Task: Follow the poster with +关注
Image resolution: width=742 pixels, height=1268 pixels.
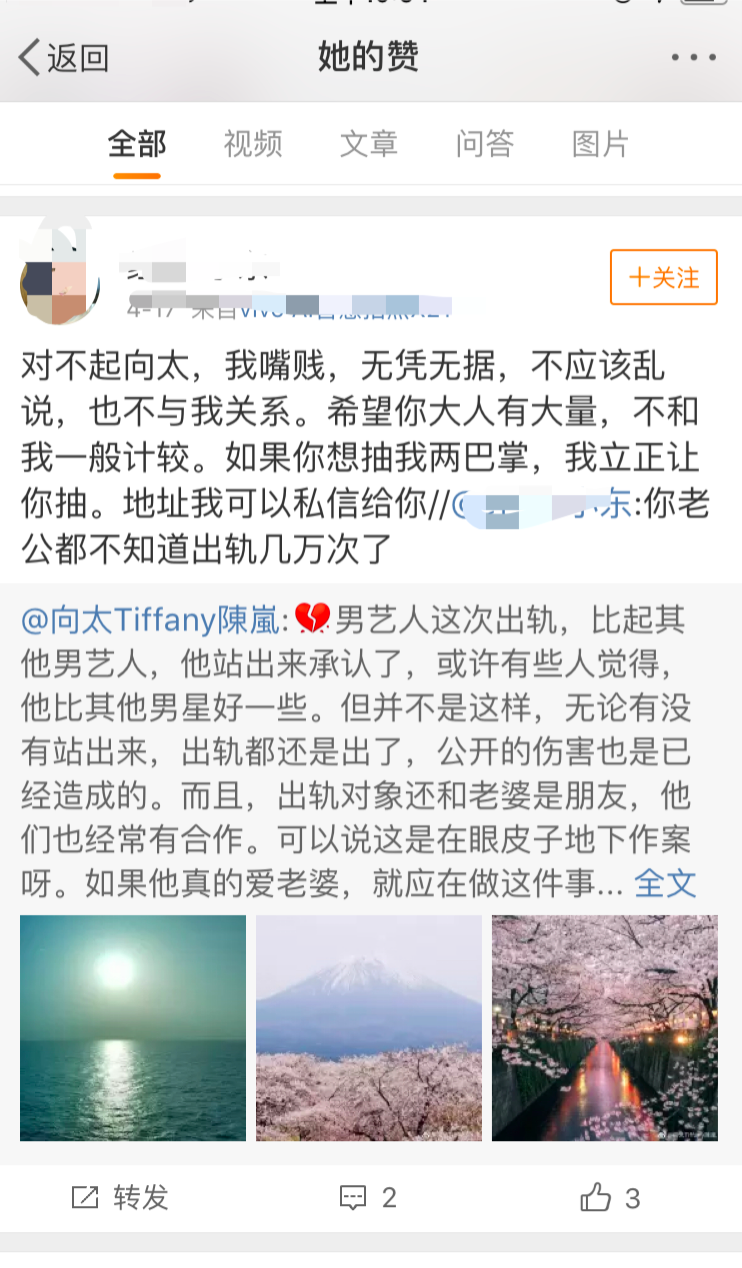Action: click(x=664, y=277)
